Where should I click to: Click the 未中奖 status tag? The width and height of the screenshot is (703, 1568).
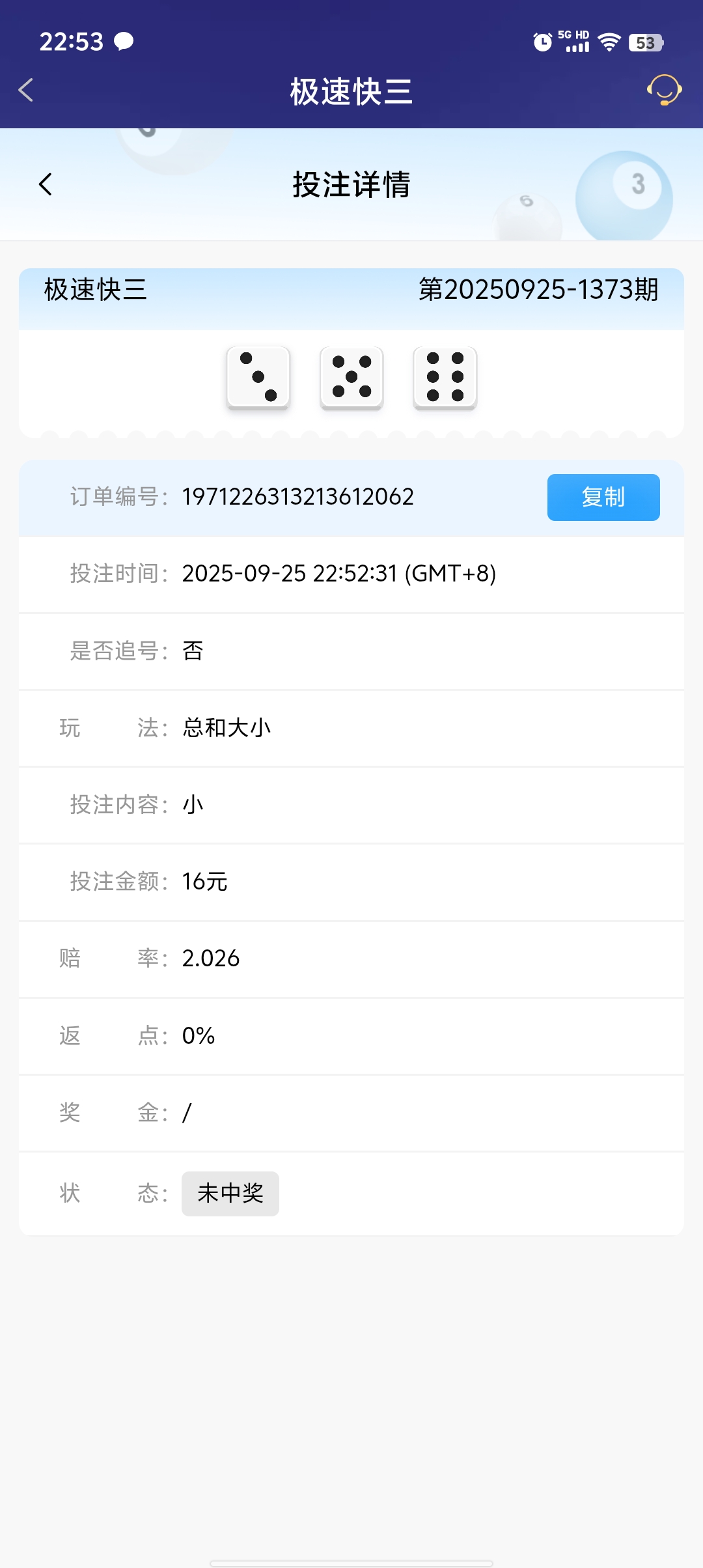pos(230,1193)
